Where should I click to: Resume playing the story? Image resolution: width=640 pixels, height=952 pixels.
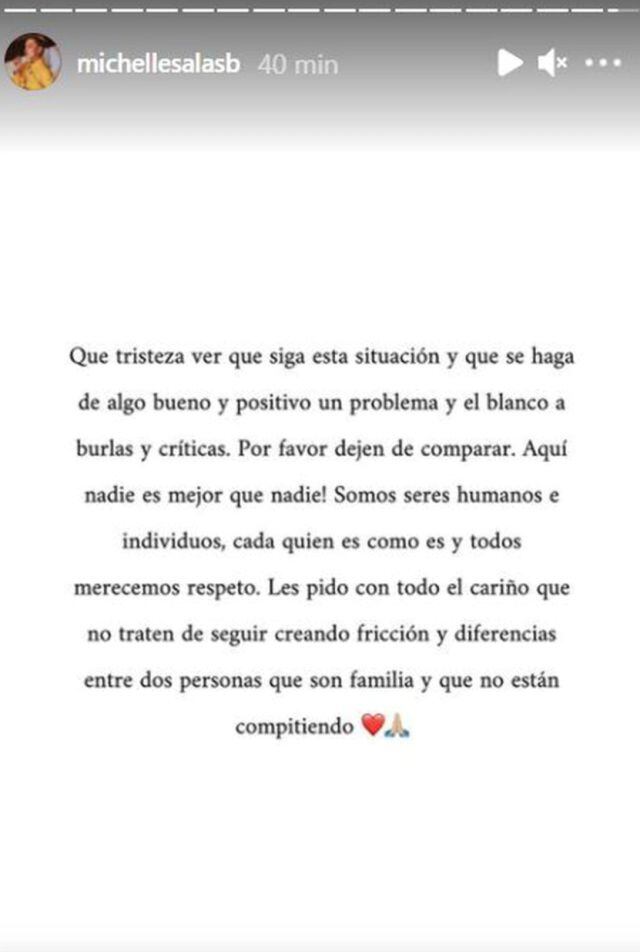[x=510, y=63]
